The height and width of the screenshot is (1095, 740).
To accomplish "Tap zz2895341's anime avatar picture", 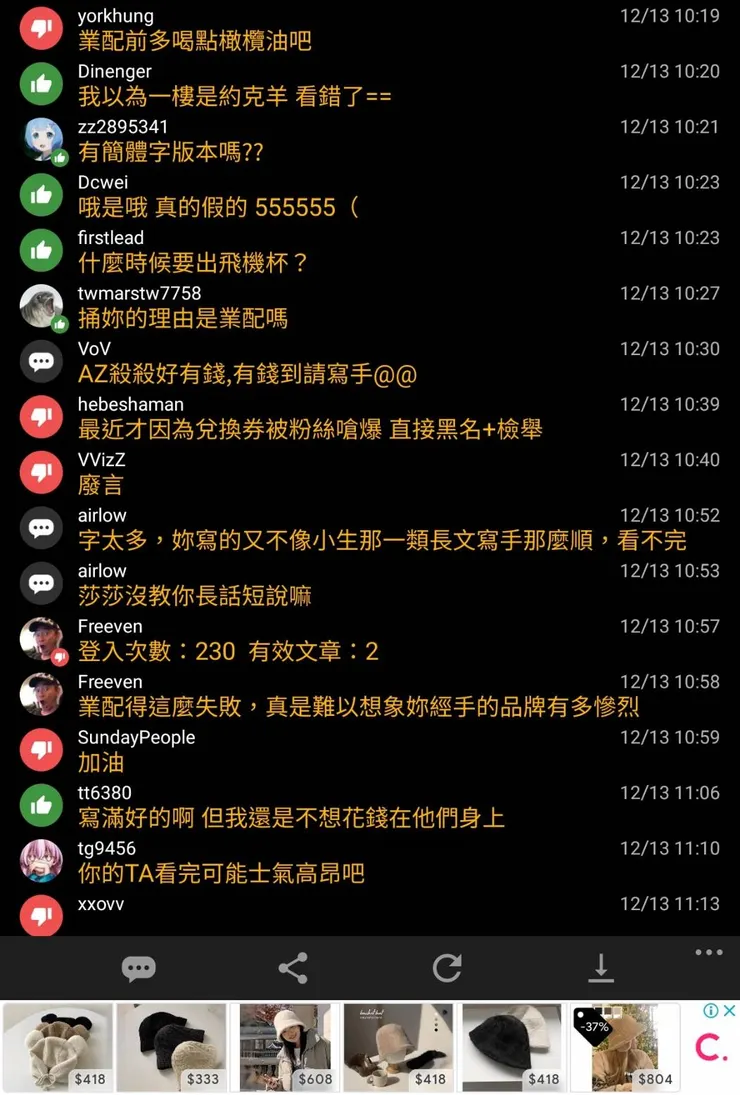I will 40,138.
